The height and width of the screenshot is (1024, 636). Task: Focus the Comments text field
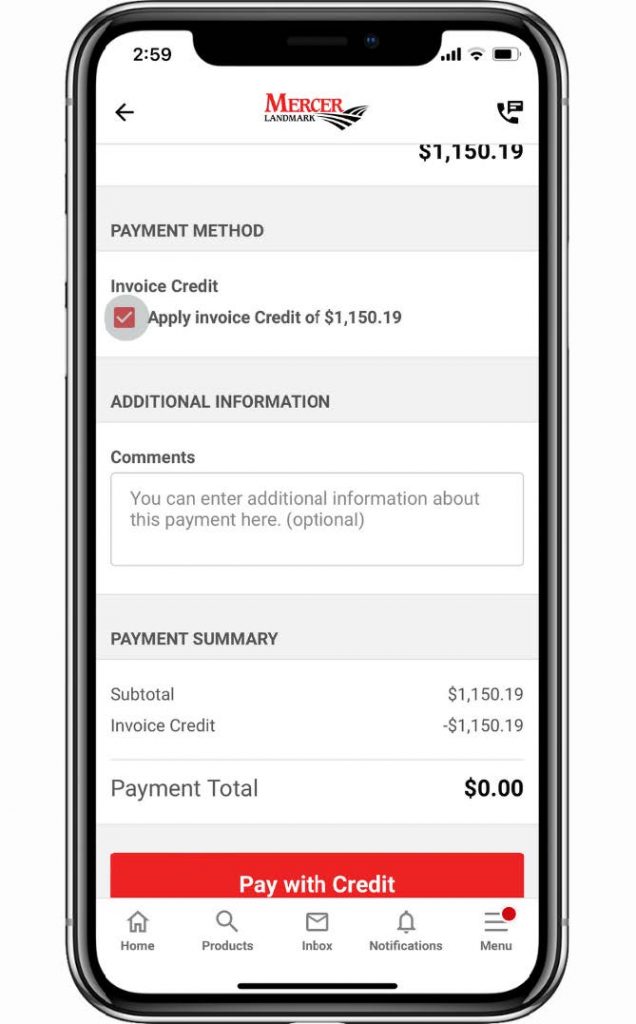click(x=316, y=519)
